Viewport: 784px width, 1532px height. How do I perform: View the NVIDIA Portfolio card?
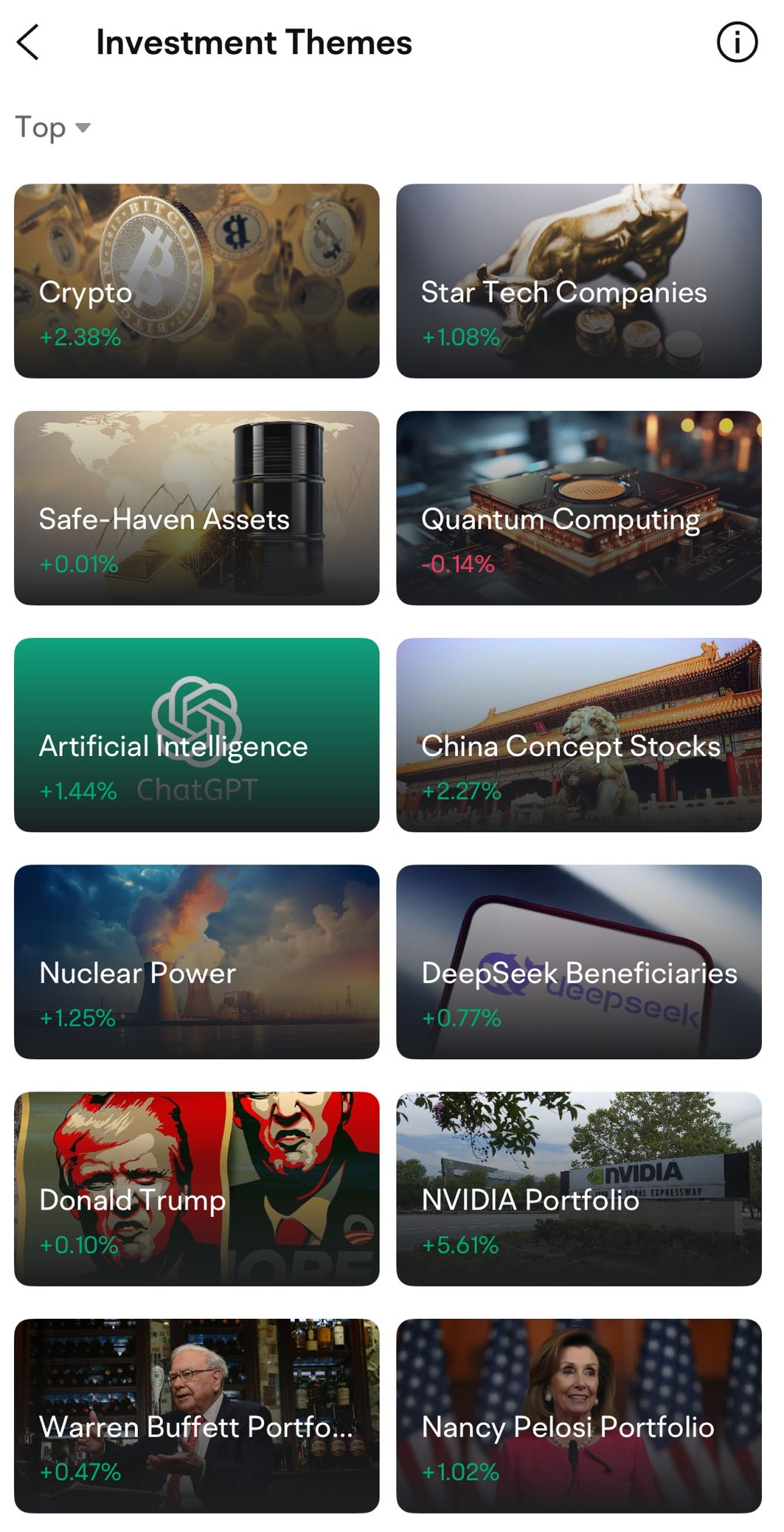click(578, 1189)
